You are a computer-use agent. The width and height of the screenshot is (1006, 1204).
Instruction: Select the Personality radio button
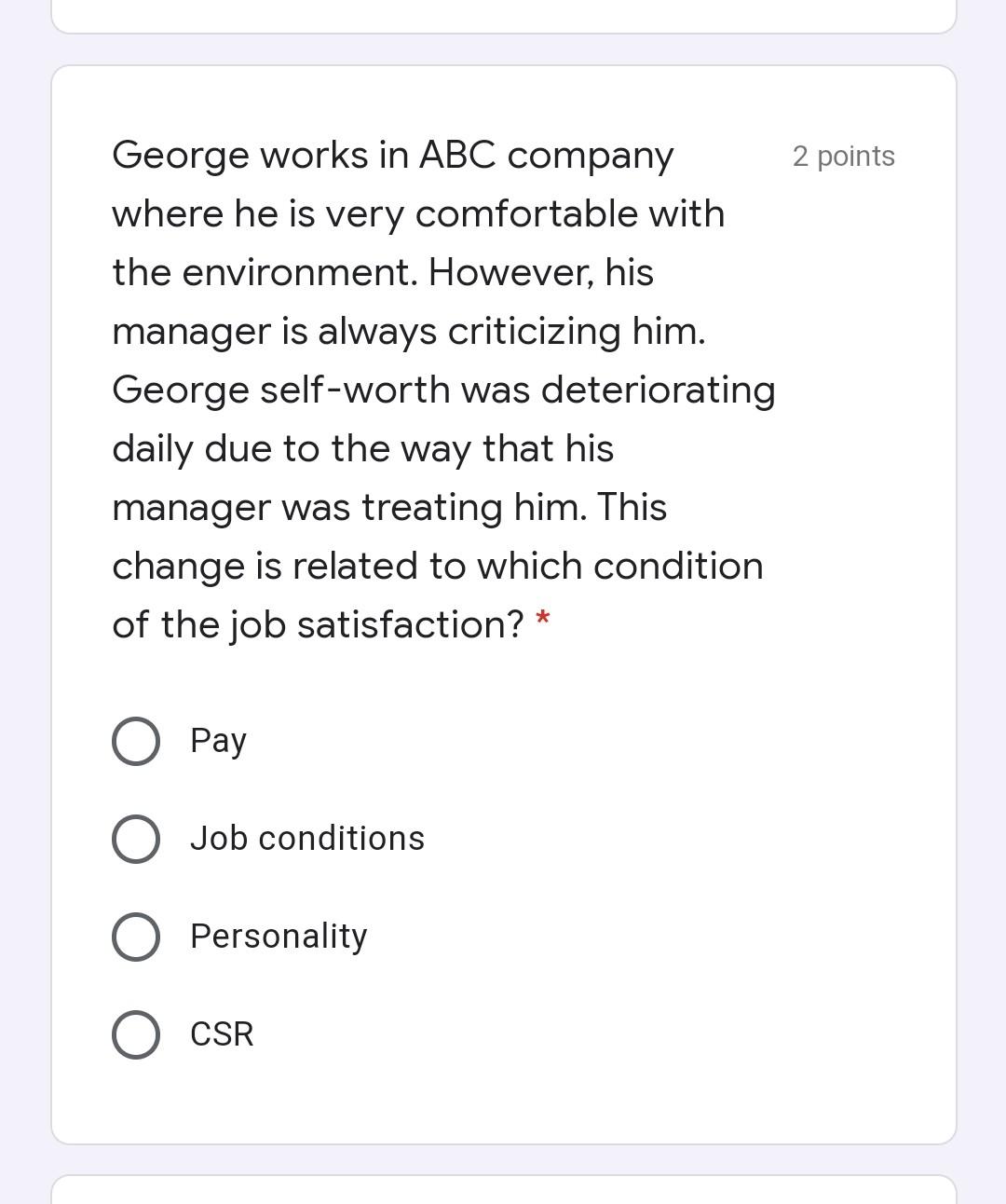[x=135, y=937]
